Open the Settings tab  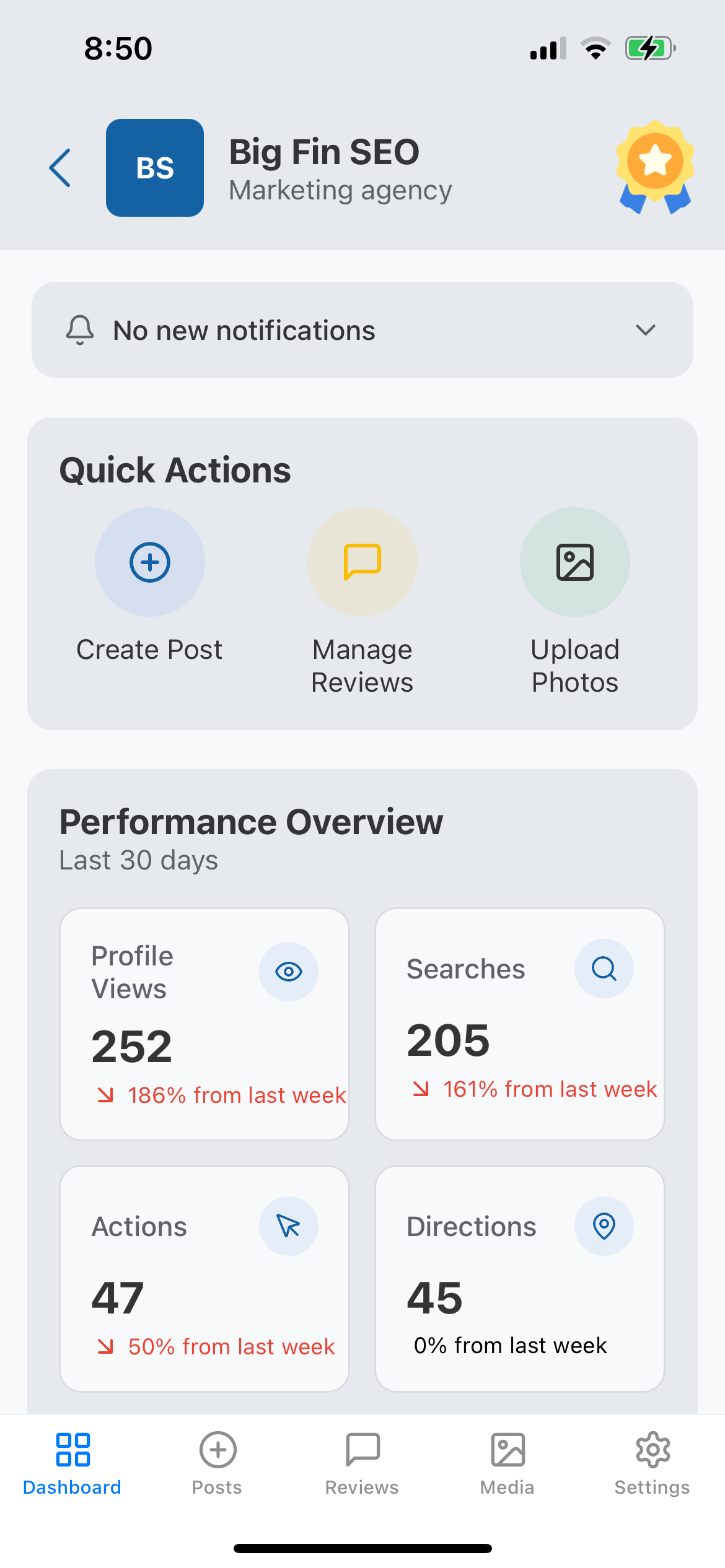[x=652, y=1463]
